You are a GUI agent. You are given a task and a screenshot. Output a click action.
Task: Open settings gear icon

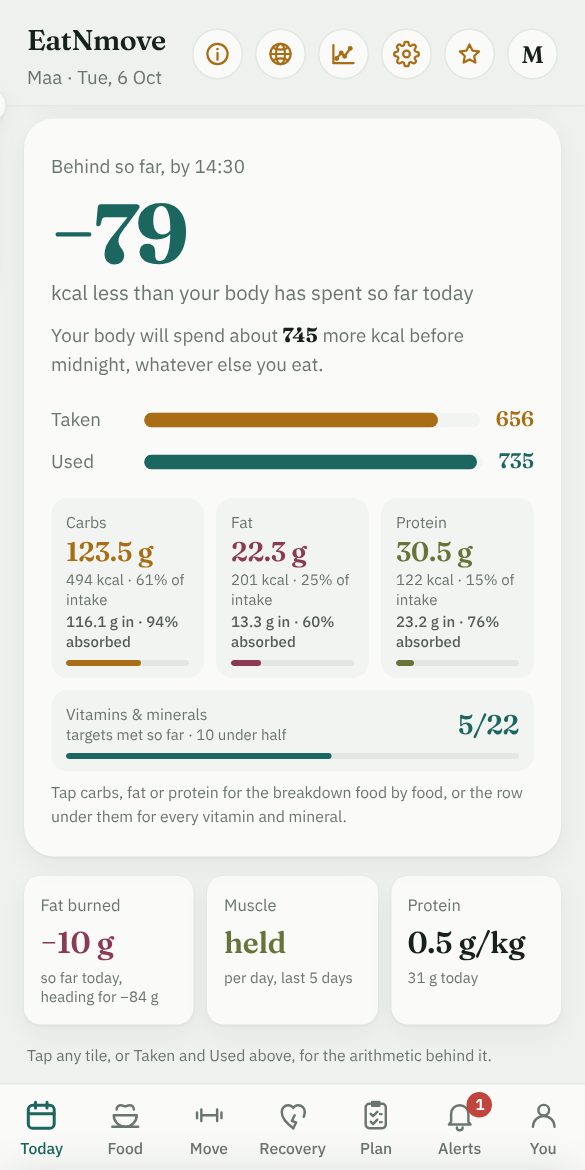click(406, 54)
